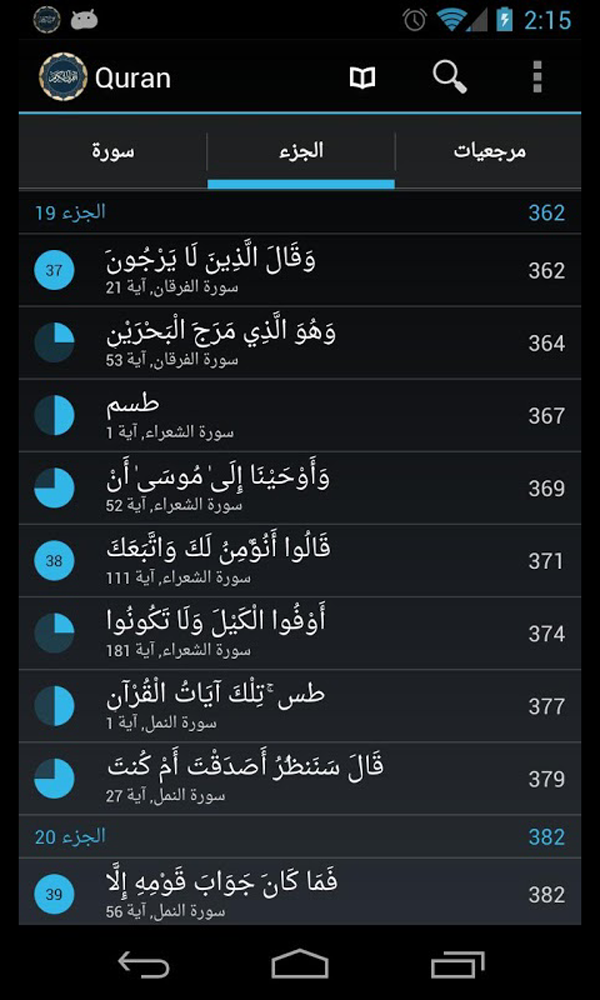Open the overflow menu
The height and width of the screenshot is (1000, 600).
(538, 78)
